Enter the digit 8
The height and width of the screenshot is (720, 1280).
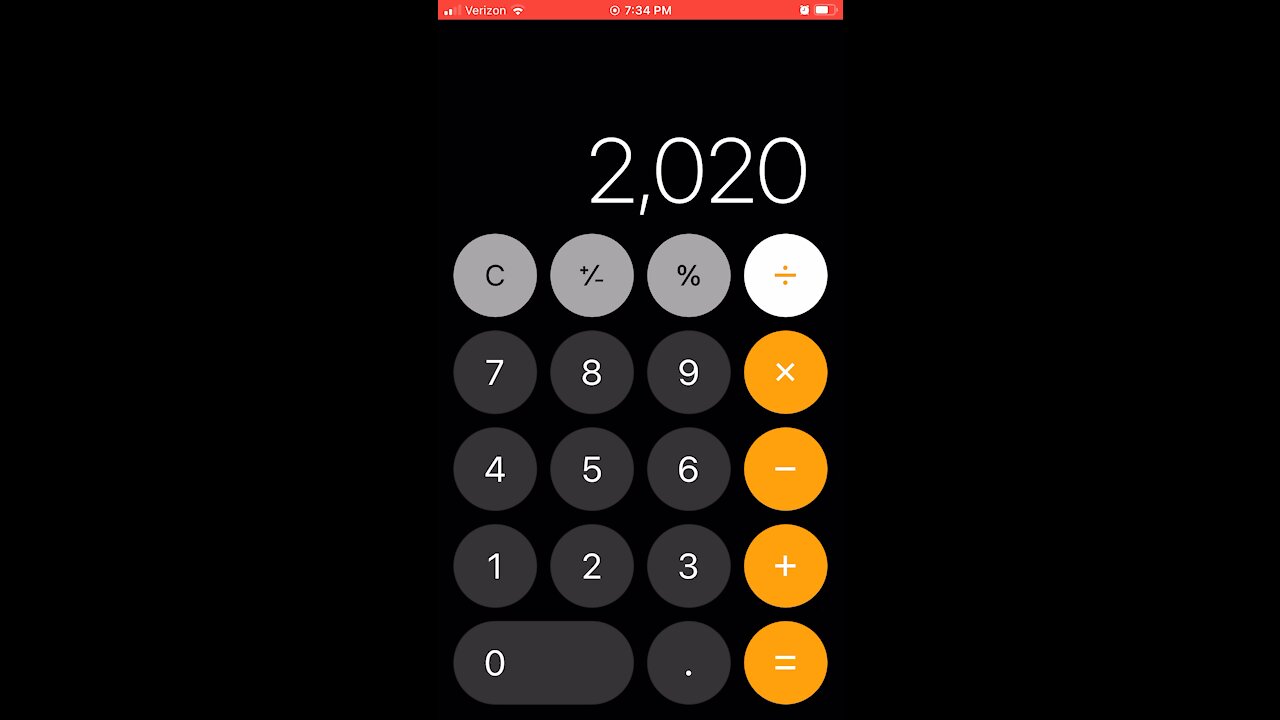[592, 372]
